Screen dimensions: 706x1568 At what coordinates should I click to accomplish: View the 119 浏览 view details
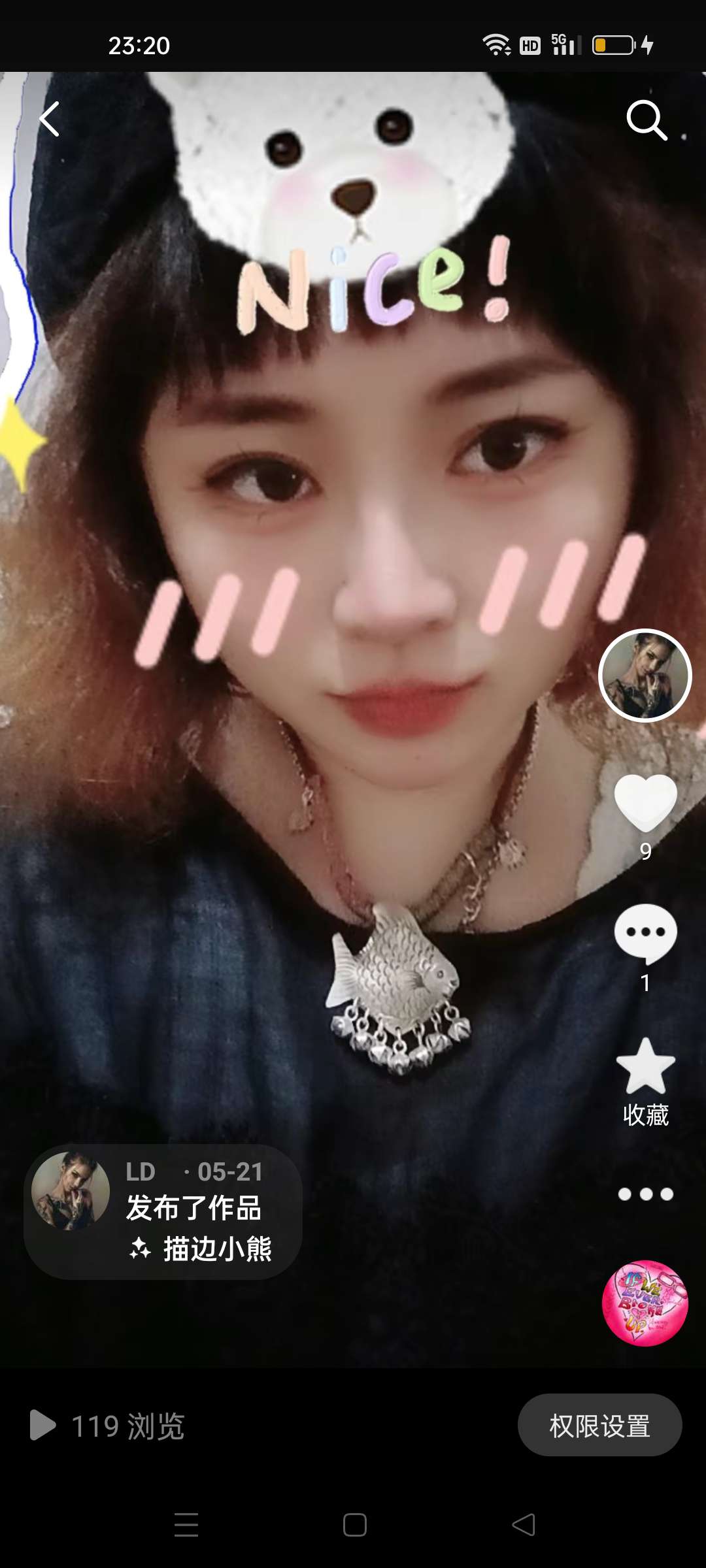click(108, 1426)
